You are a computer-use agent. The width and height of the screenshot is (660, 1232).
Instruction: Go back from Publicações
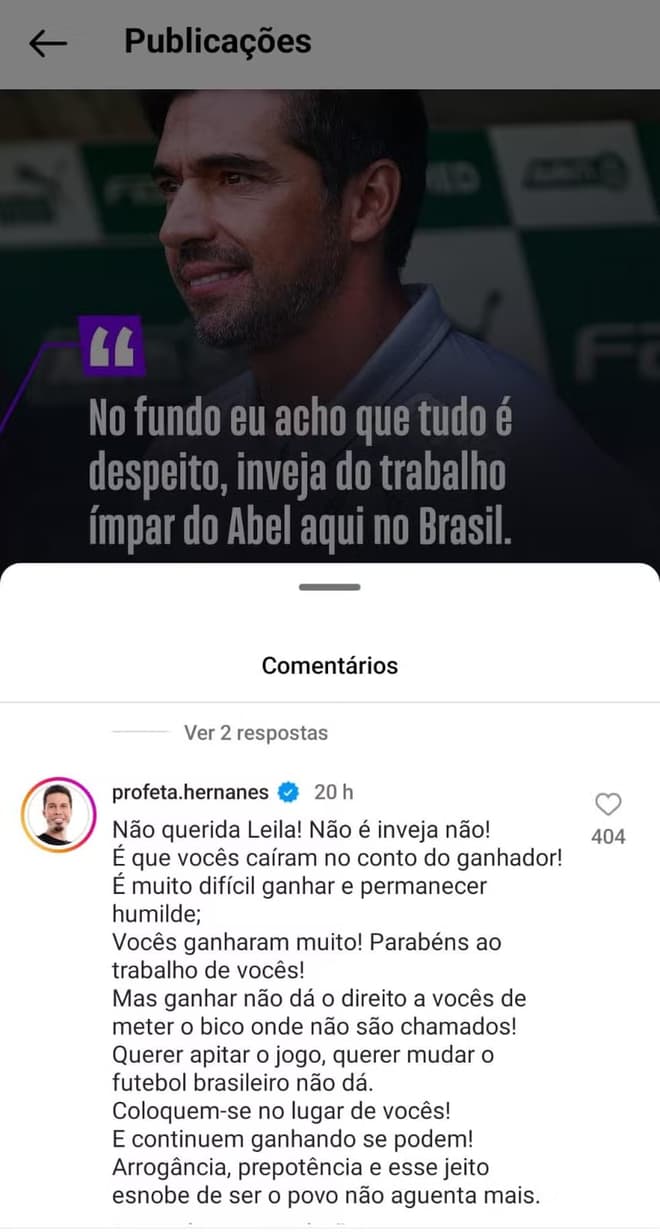pos(47,43)
